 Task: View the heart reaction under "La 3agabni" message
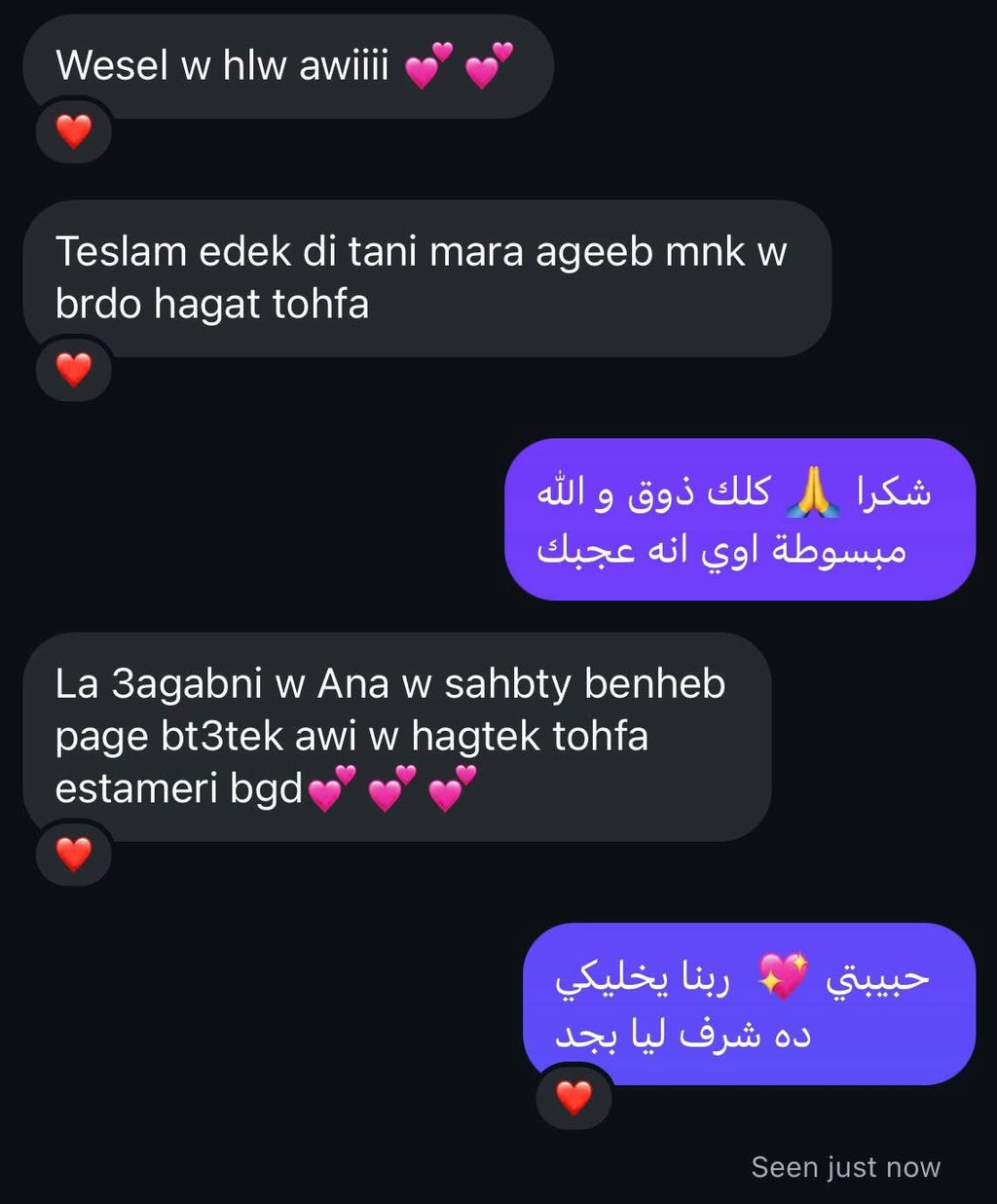point(74,855)
